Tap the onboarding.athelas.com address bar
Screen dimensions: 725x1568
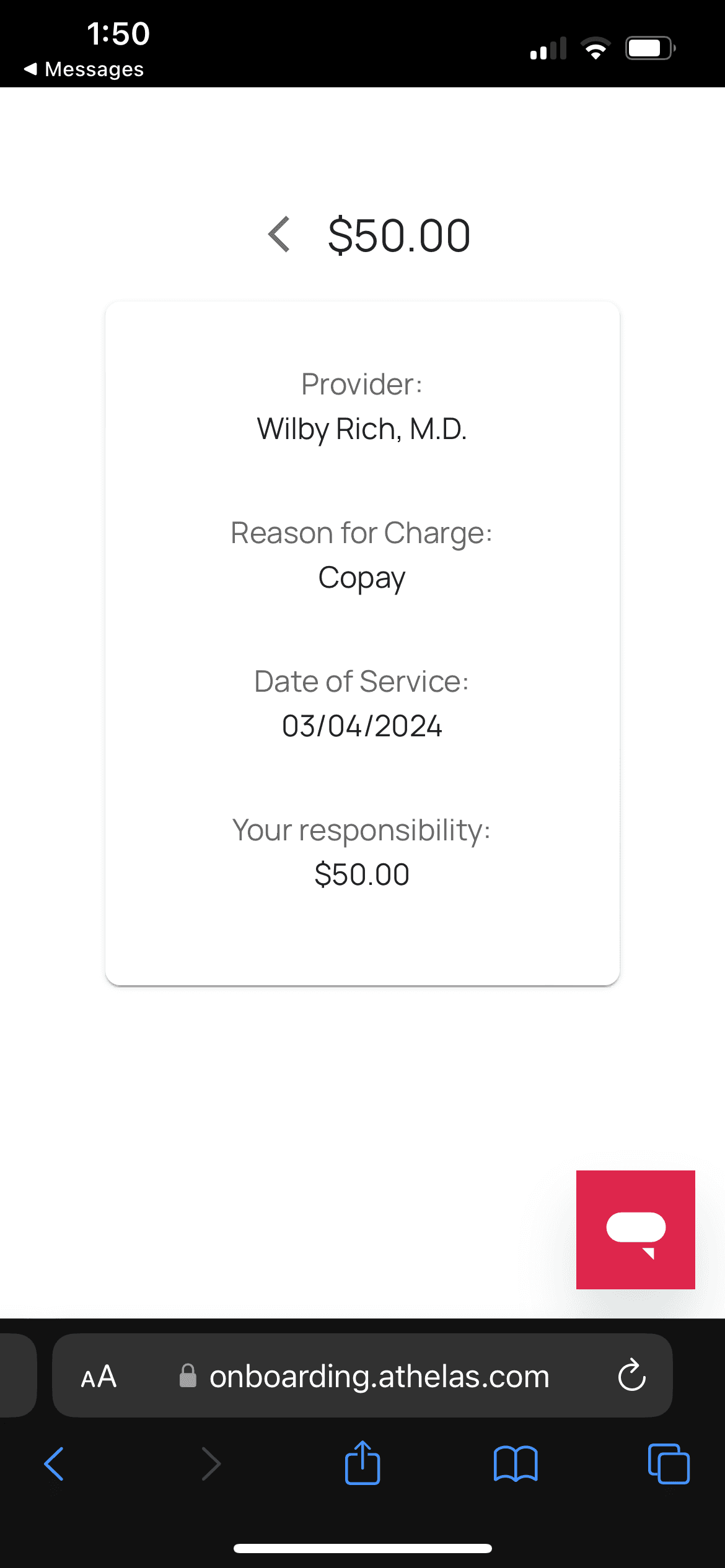point(379,1377)
